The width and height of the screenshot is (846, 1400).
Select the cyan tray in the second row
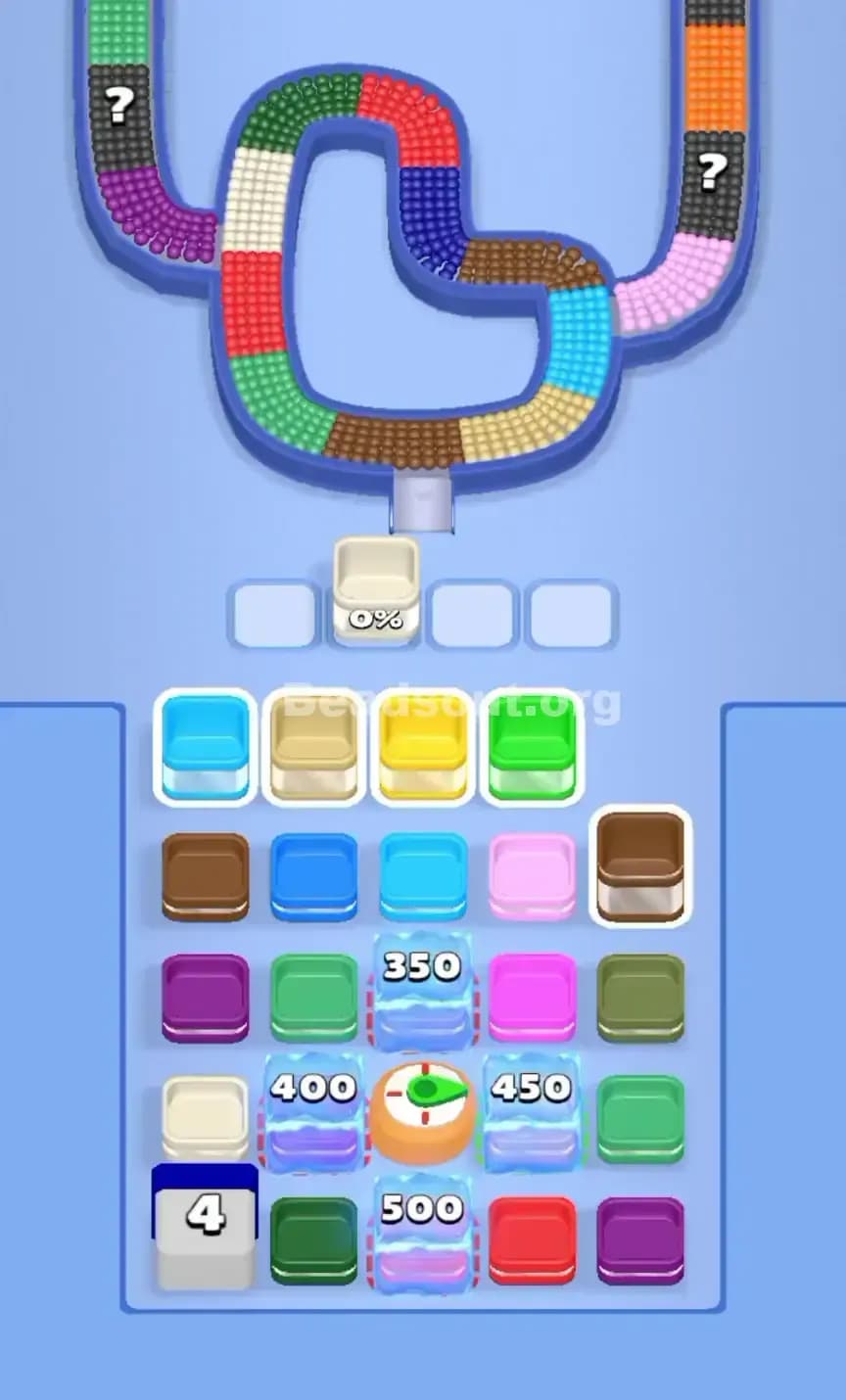point(422,876)
